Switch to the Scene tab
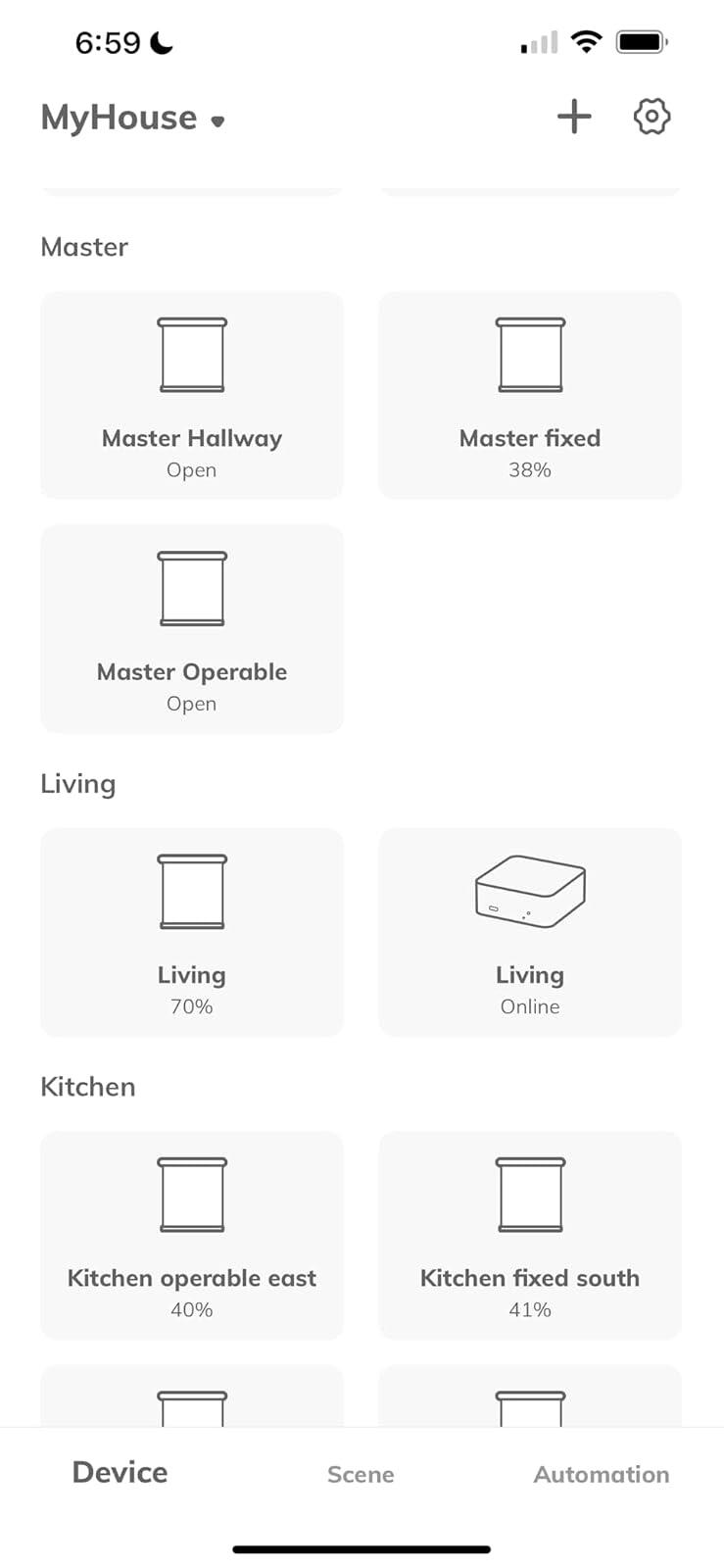Screen dimensions: 724x1568 coord(361,1474)
